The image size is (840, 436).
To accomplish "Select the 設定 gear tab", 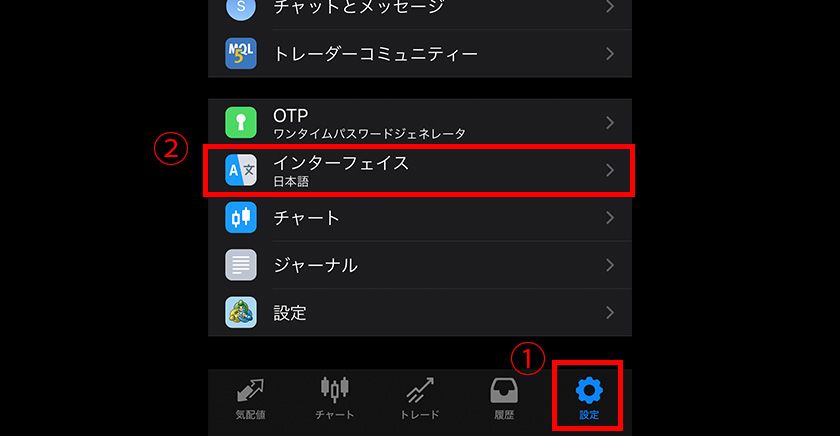I will [589, 396].
